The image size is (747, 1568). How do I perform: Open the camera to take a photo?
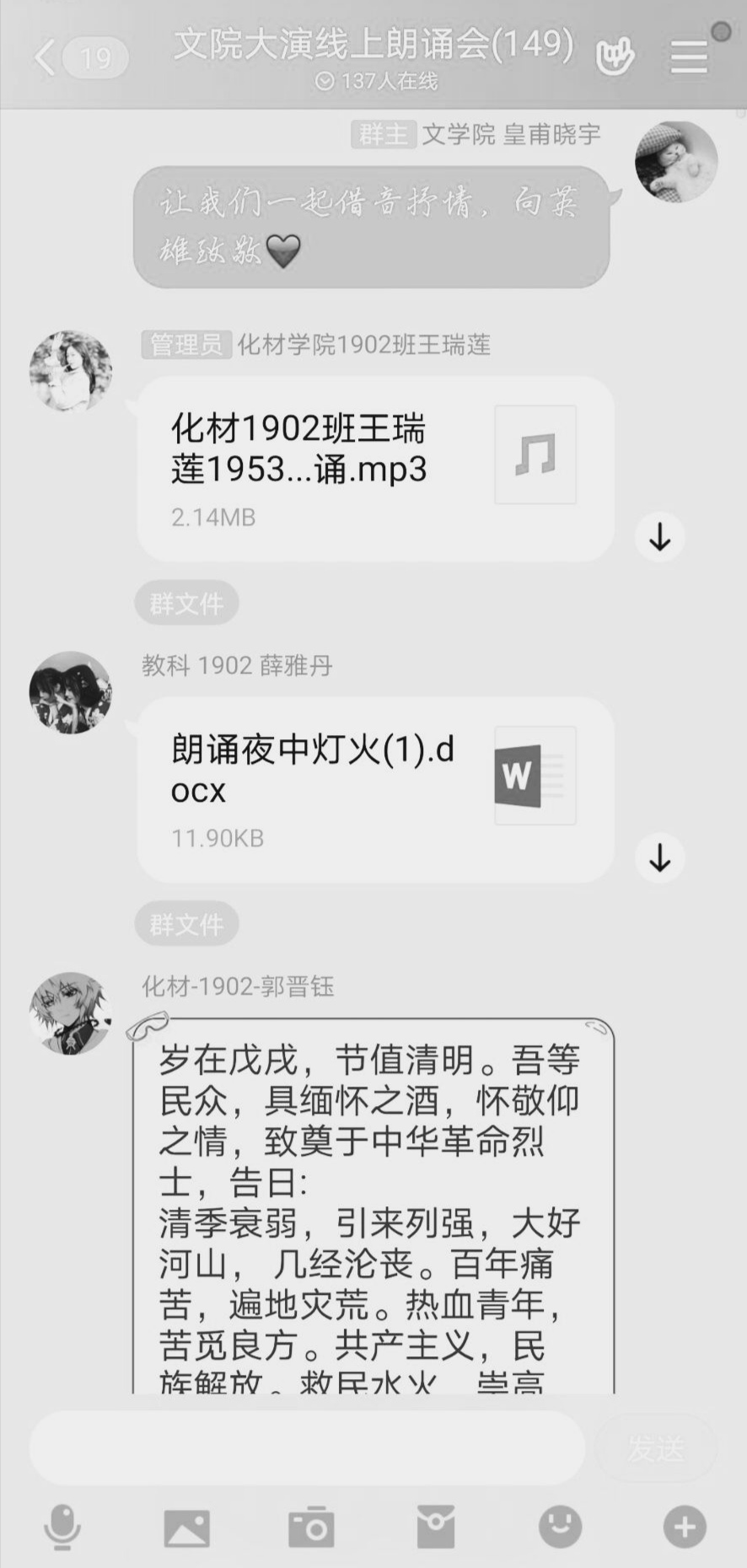point(311,1527)
